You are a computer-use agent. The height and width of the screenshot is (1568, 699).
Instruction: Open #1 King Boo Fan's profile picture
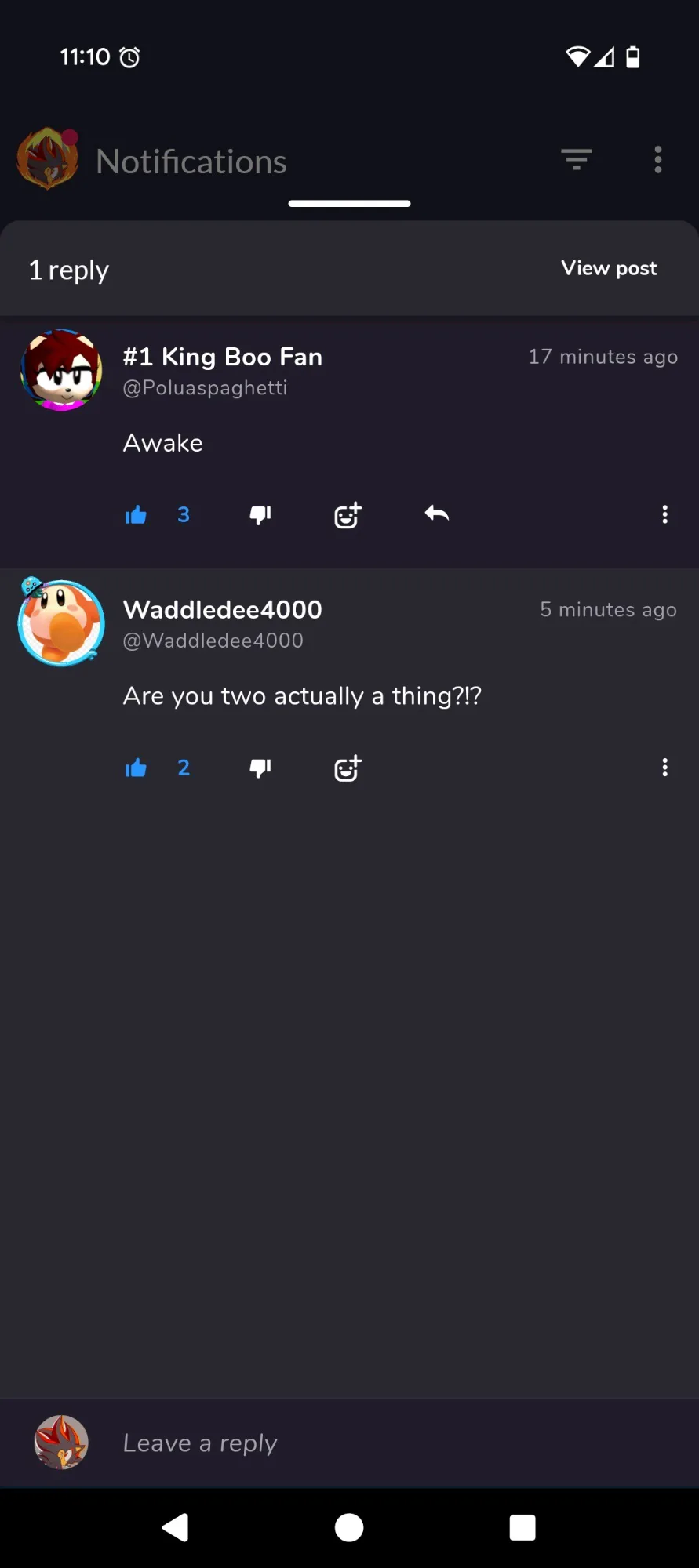pos(61,370)
